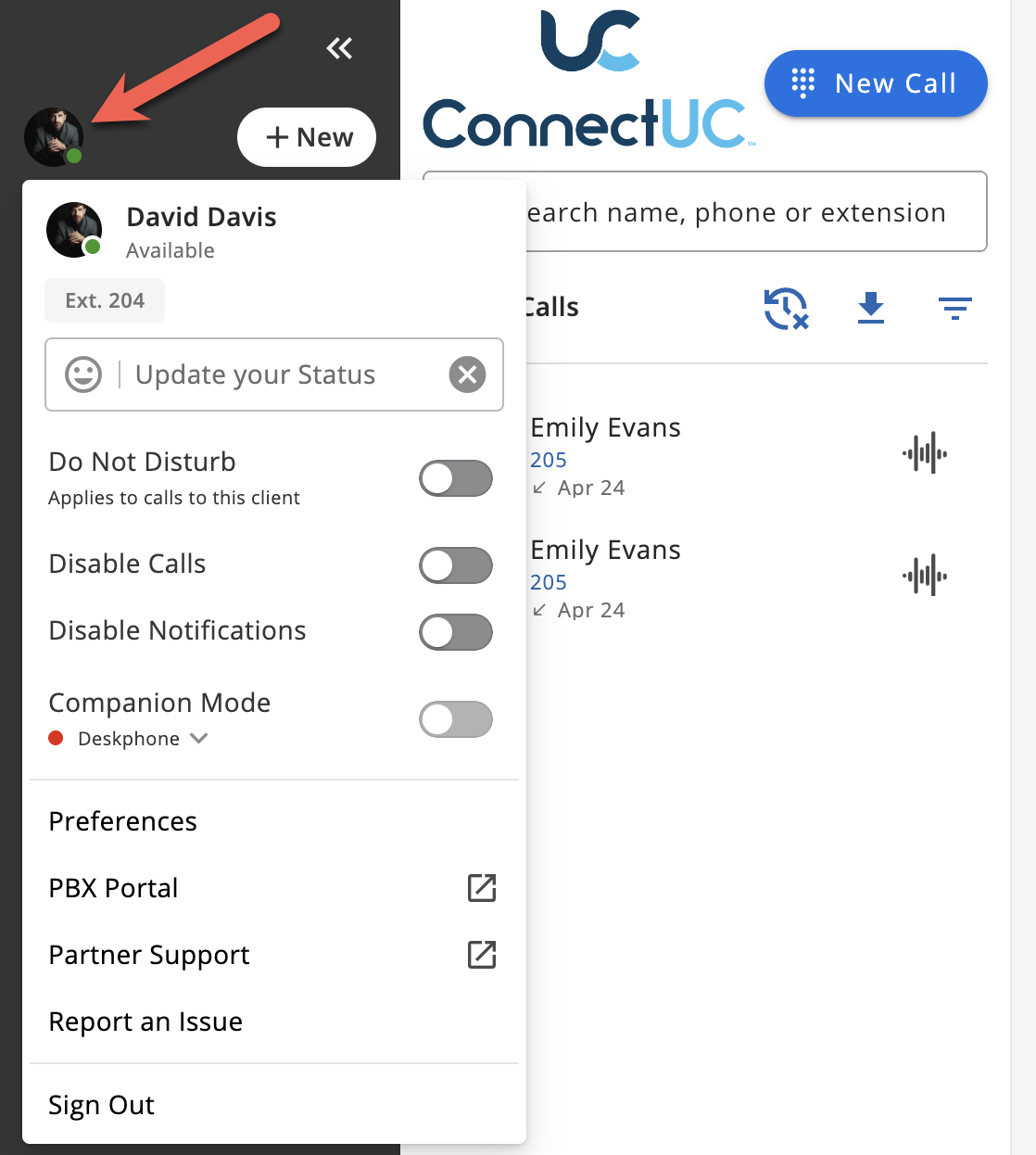Sign Out of the account
Image resolution: width=1036 pixels, height=1155 pixels.
point(102,1105)
